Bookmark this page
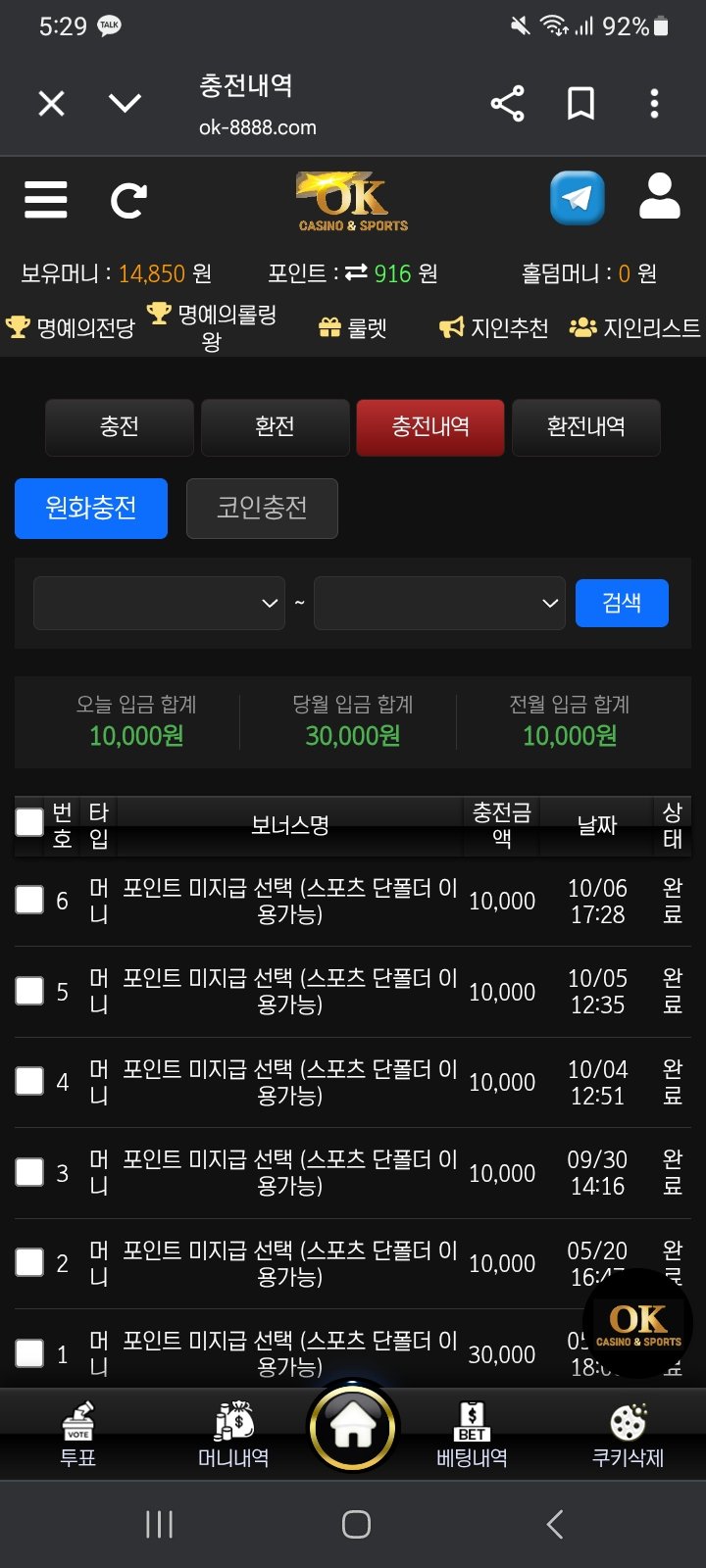706x1568 pixels. pos(580,103)
